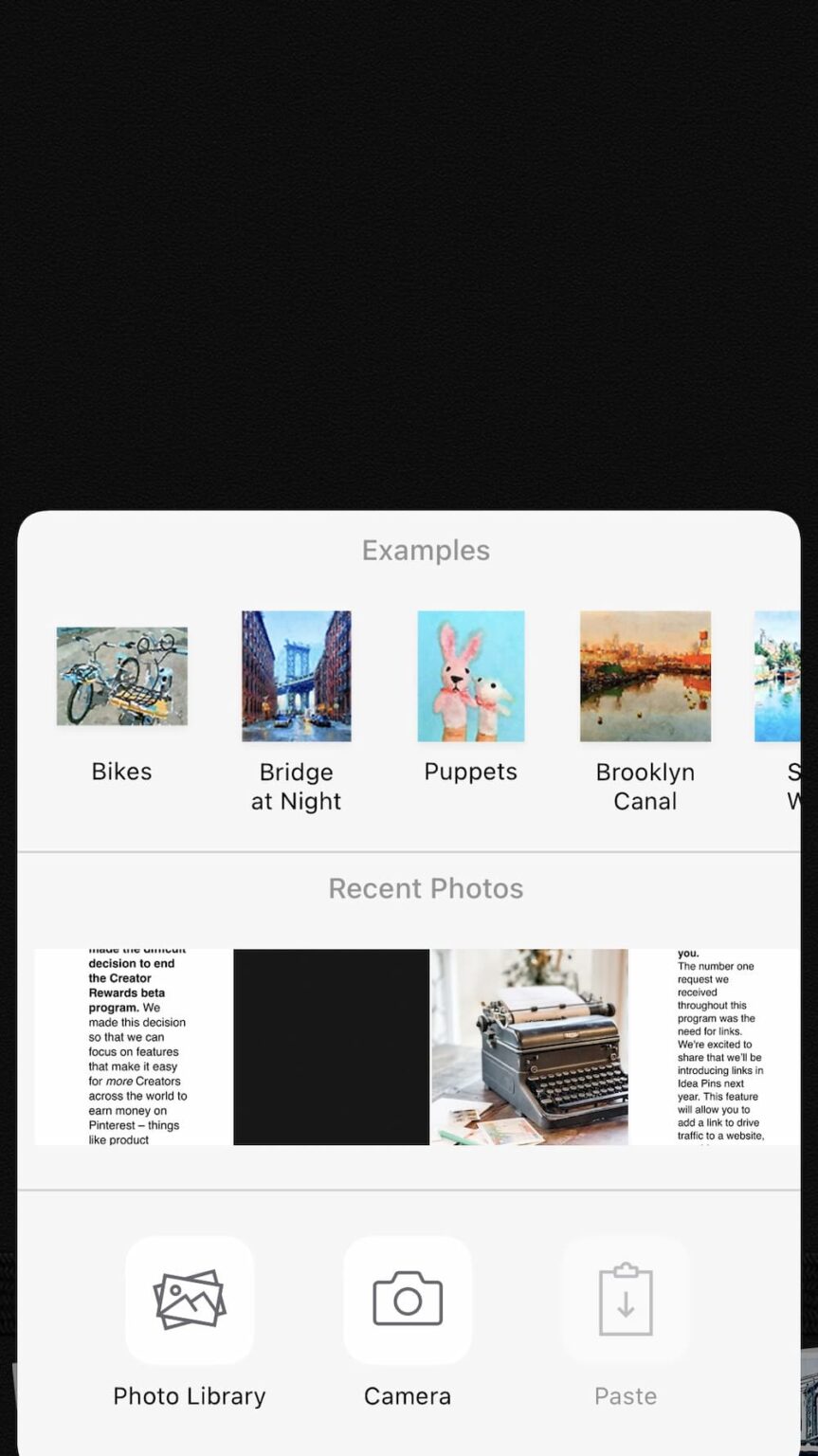The width and height of the screenshot is (818, 1456).
Task: Select the recent photo about Idea Pins links
Action: click(716, 1046)
